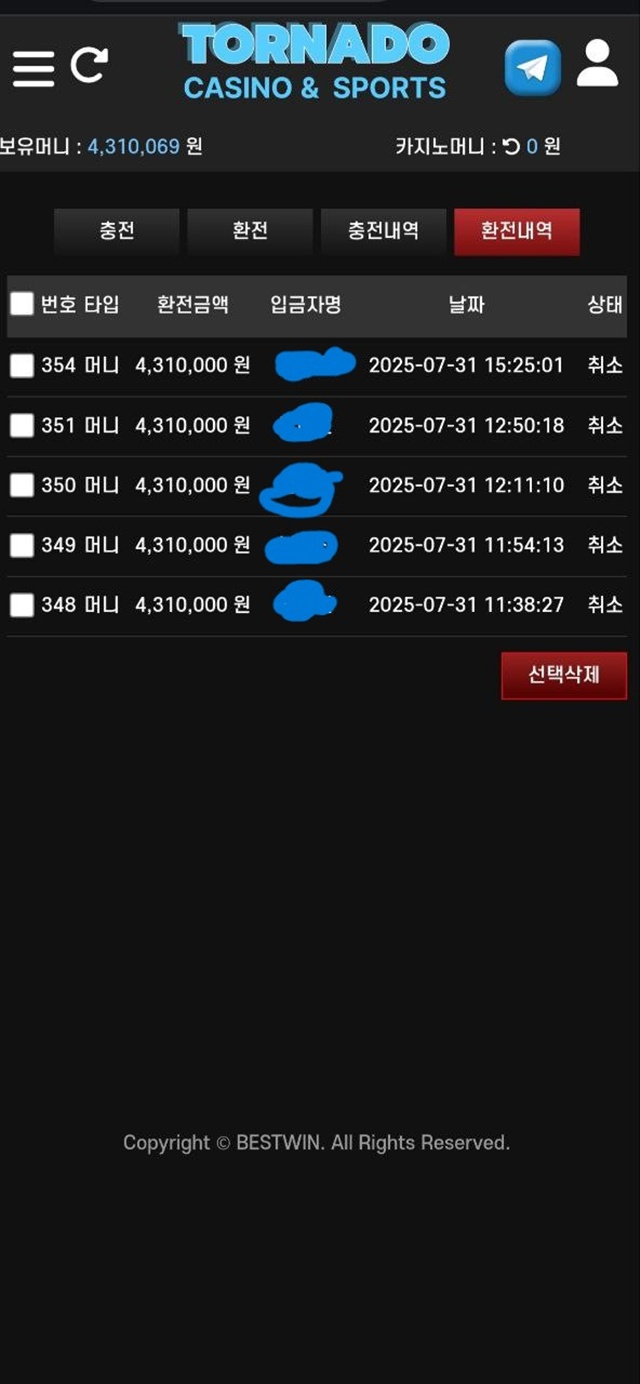Viewport: 640px width, 1384px height.
Task: Tap the 선택삭제 button
Action: [x=564, y=675]
